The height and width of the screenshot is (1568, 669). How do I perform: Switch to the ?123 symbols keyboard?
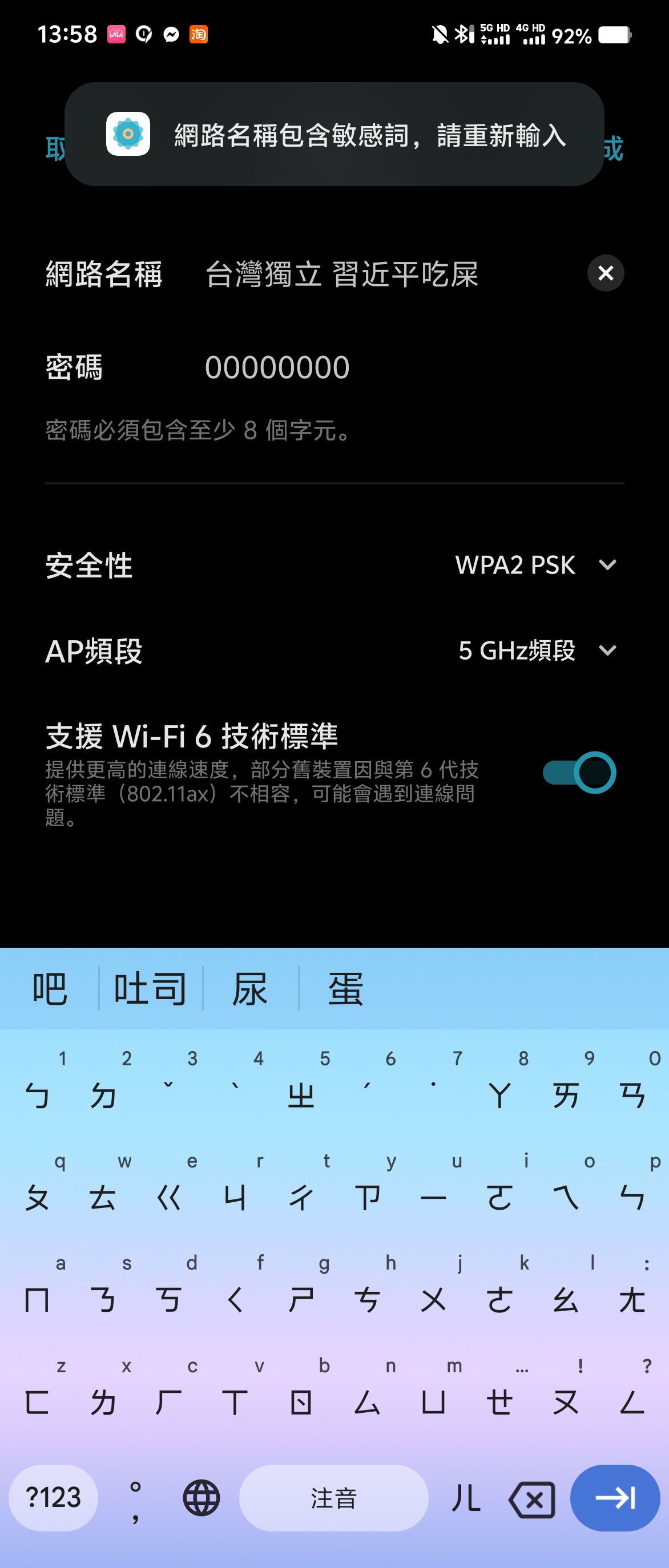tap(54, 1497)
